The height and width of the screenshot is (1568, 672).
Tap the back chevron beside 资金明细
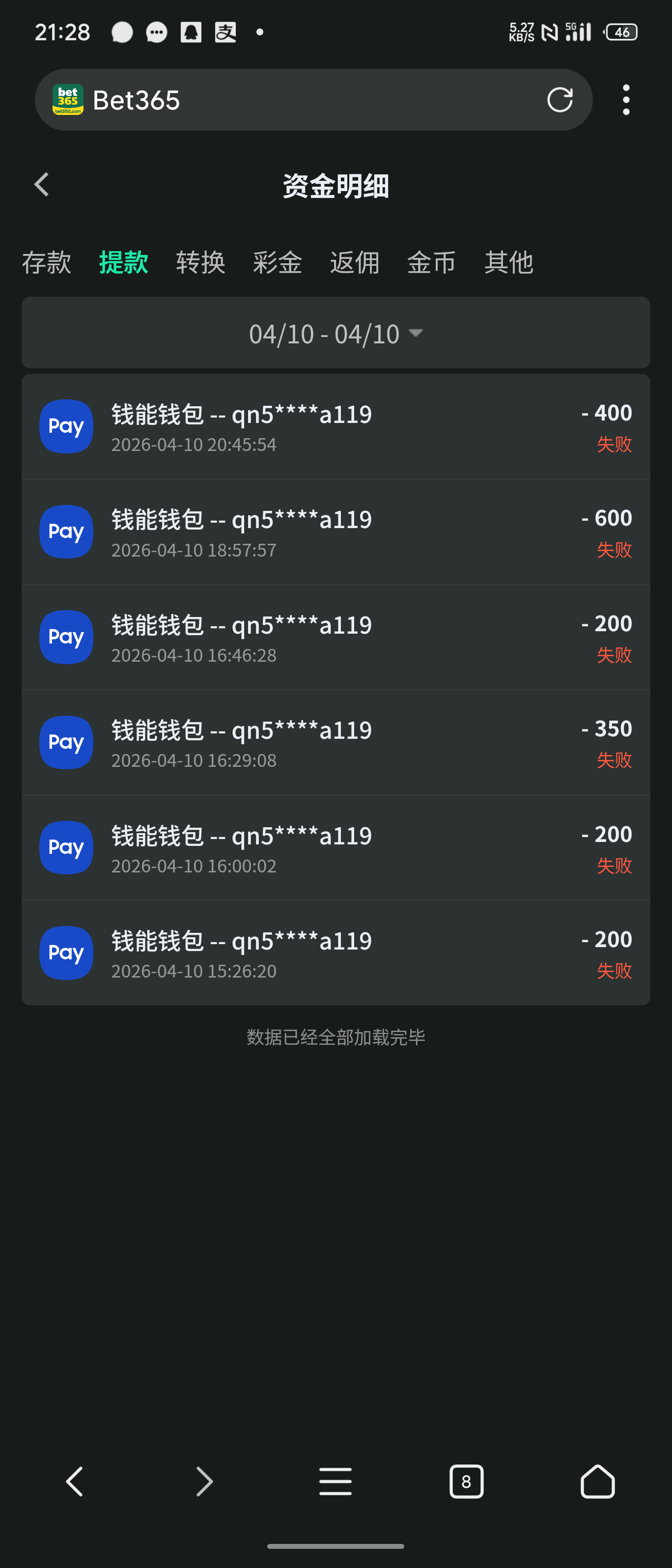41,184
